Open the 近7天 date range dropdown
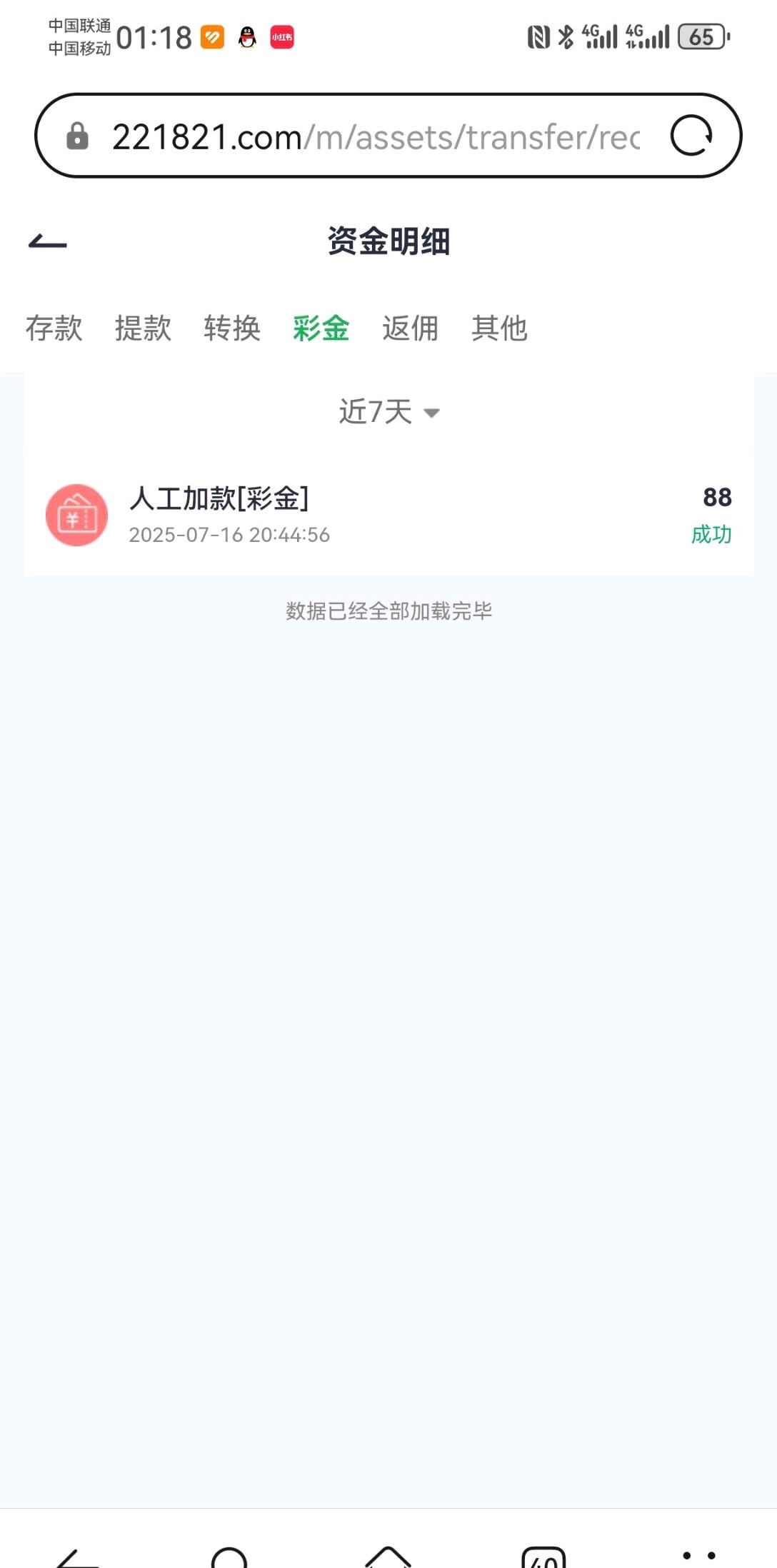Viewport: 777px width, 1568px height. coord(375,411)
